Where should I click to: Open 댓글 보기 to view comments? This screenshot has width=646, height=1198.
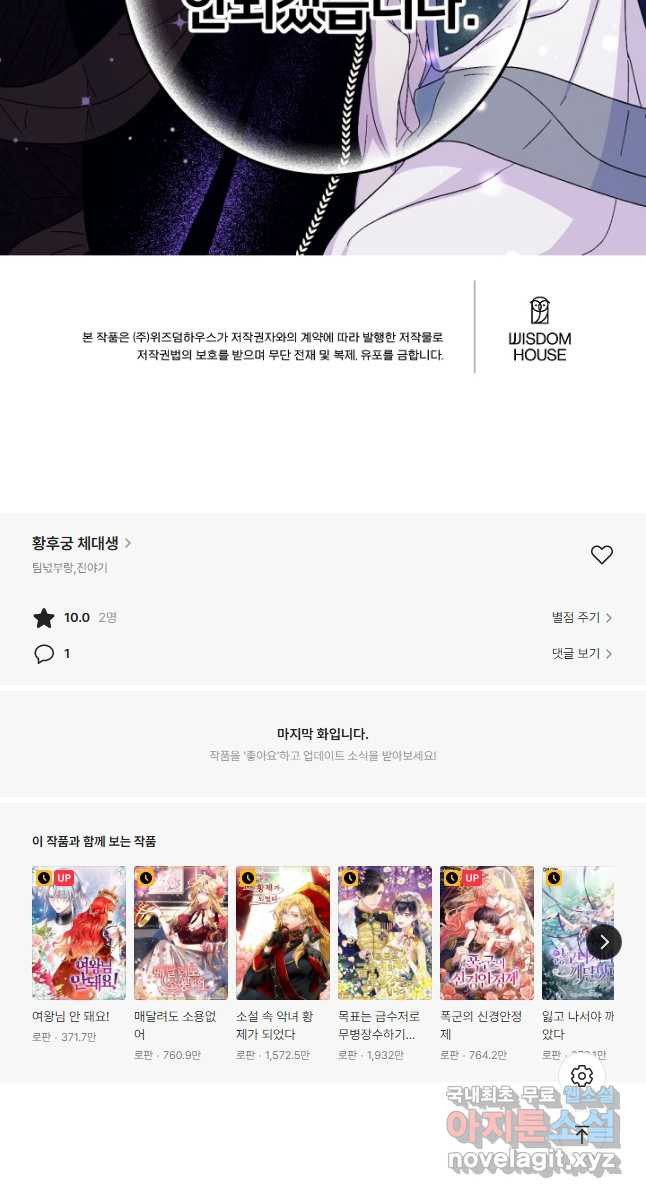coord(581,654)
